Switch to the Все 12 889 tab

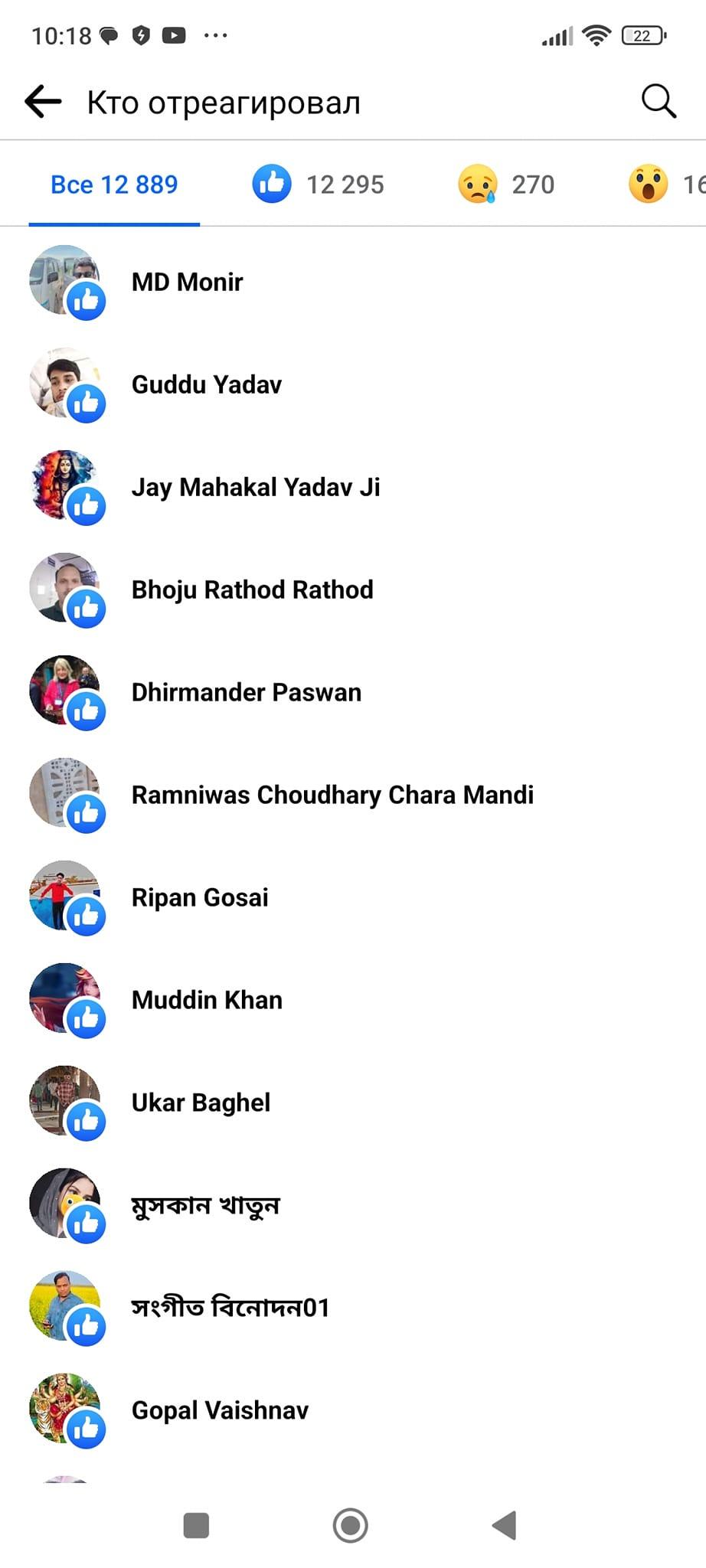coord(114,185)
